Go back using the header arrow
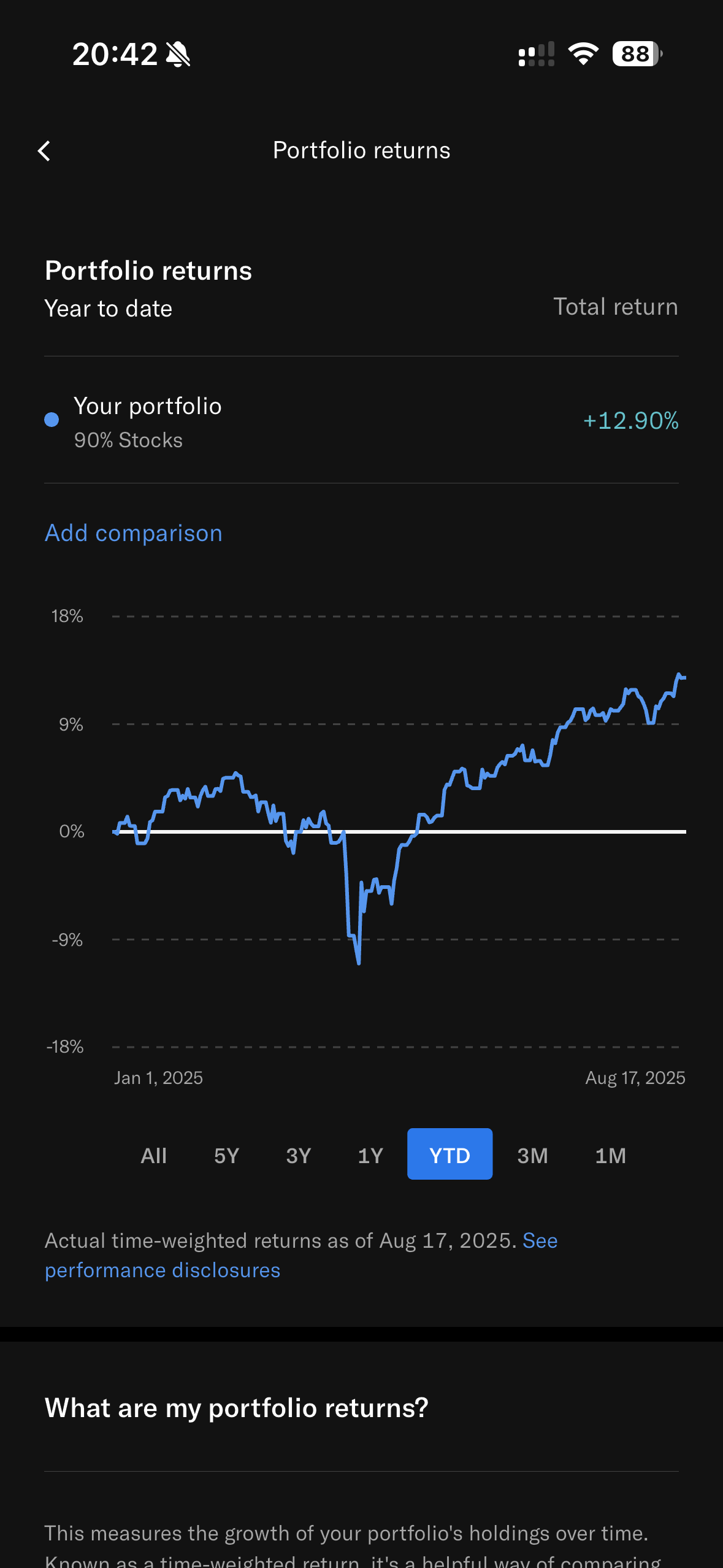 point(44,151)
